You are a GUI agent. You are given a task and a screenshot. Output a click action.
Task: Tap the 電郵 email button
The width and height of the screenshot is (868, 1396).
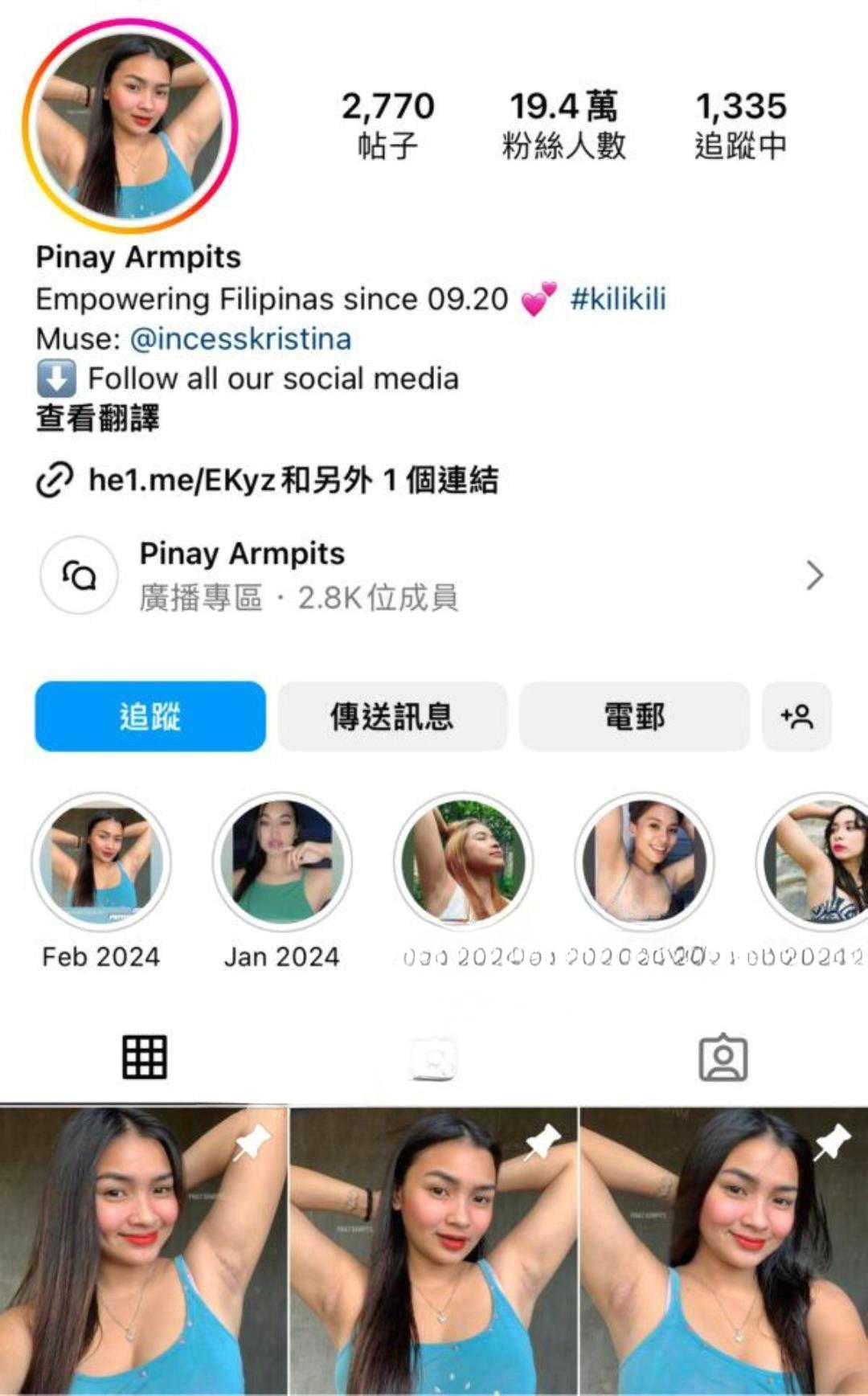click(x=634, y=716)
